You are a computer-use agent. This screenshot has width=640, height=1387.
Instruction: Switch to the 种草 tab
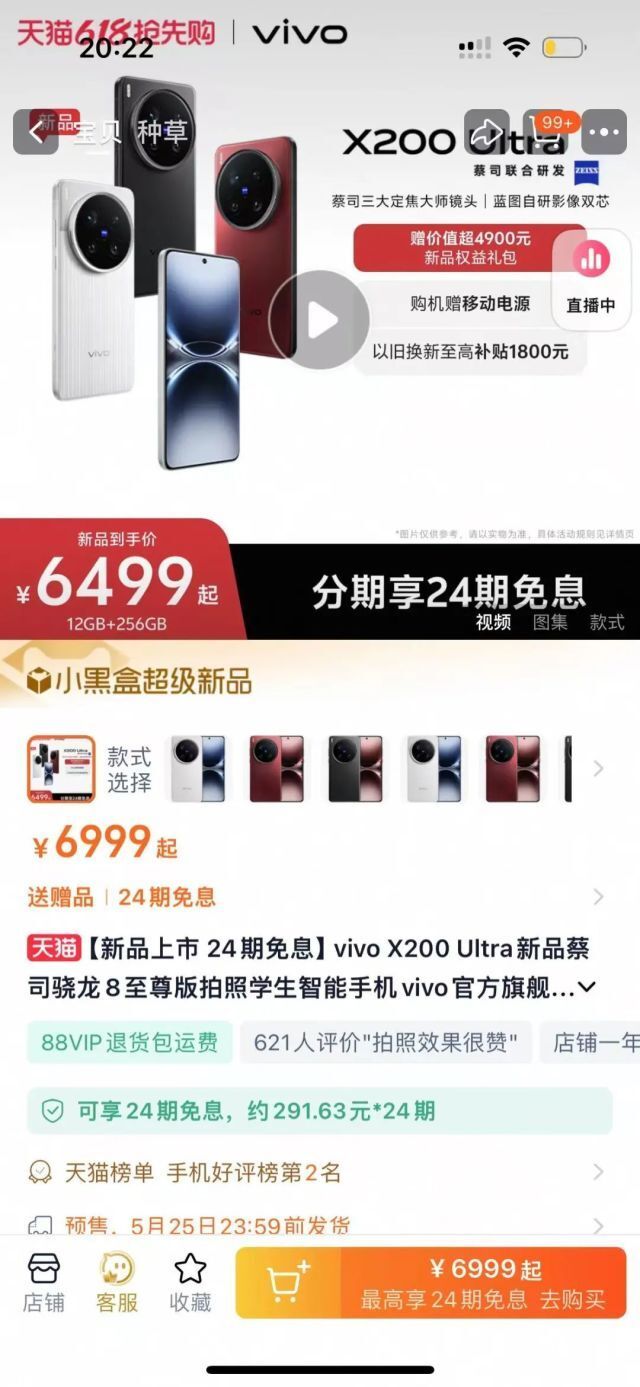162,132
